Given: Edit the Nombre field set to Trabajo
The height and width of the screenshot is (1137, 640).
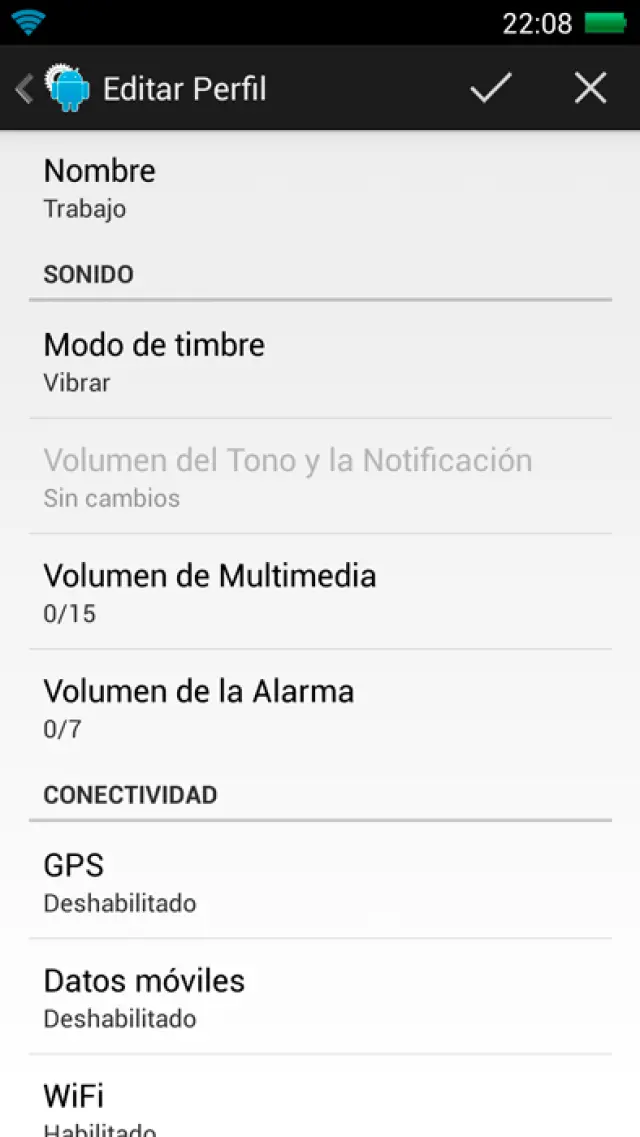Looking at the screenshot, I should click(320, 188).
